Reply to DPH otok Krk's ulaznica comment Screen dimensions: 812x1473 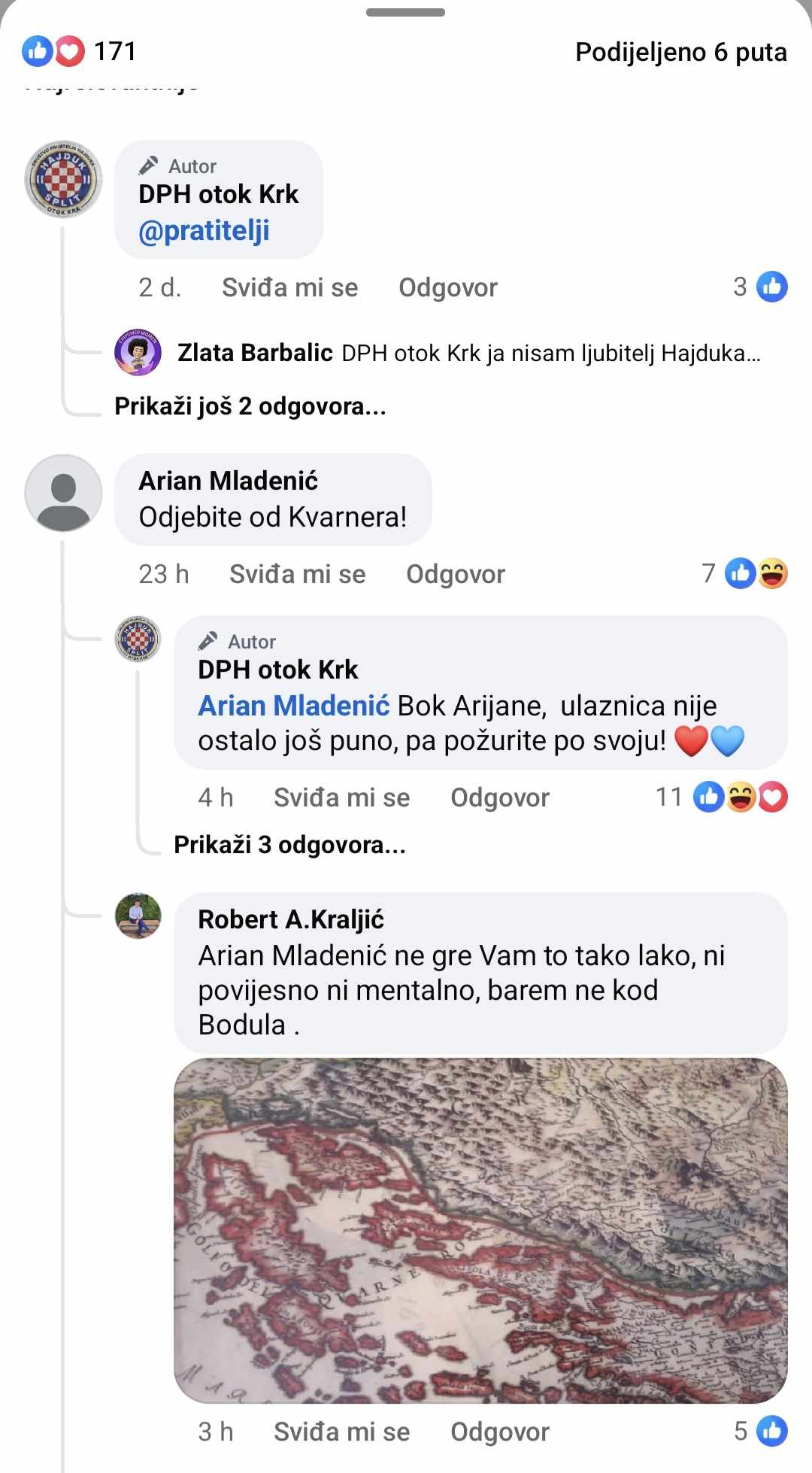pos(499,797)
